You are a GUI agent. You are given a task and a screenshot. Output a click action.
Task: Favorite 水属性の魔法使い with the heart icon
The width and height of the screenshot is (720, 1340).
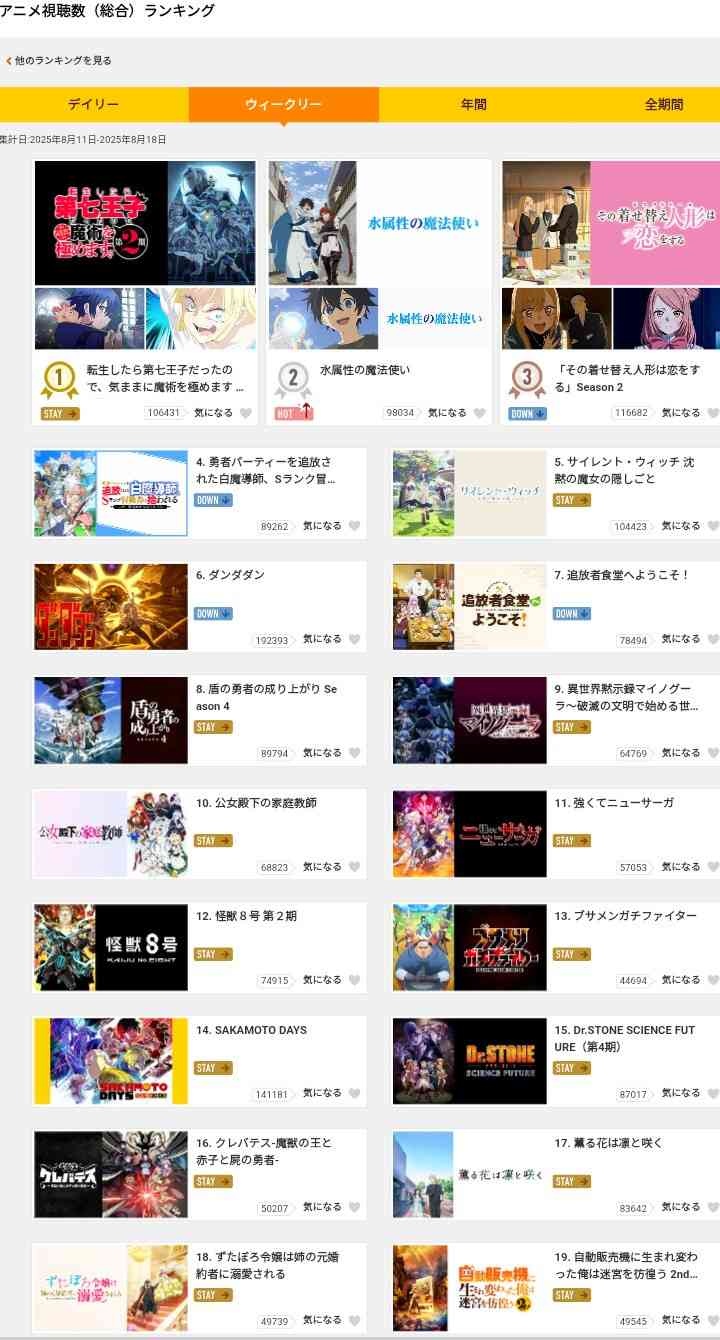point(479,413)
